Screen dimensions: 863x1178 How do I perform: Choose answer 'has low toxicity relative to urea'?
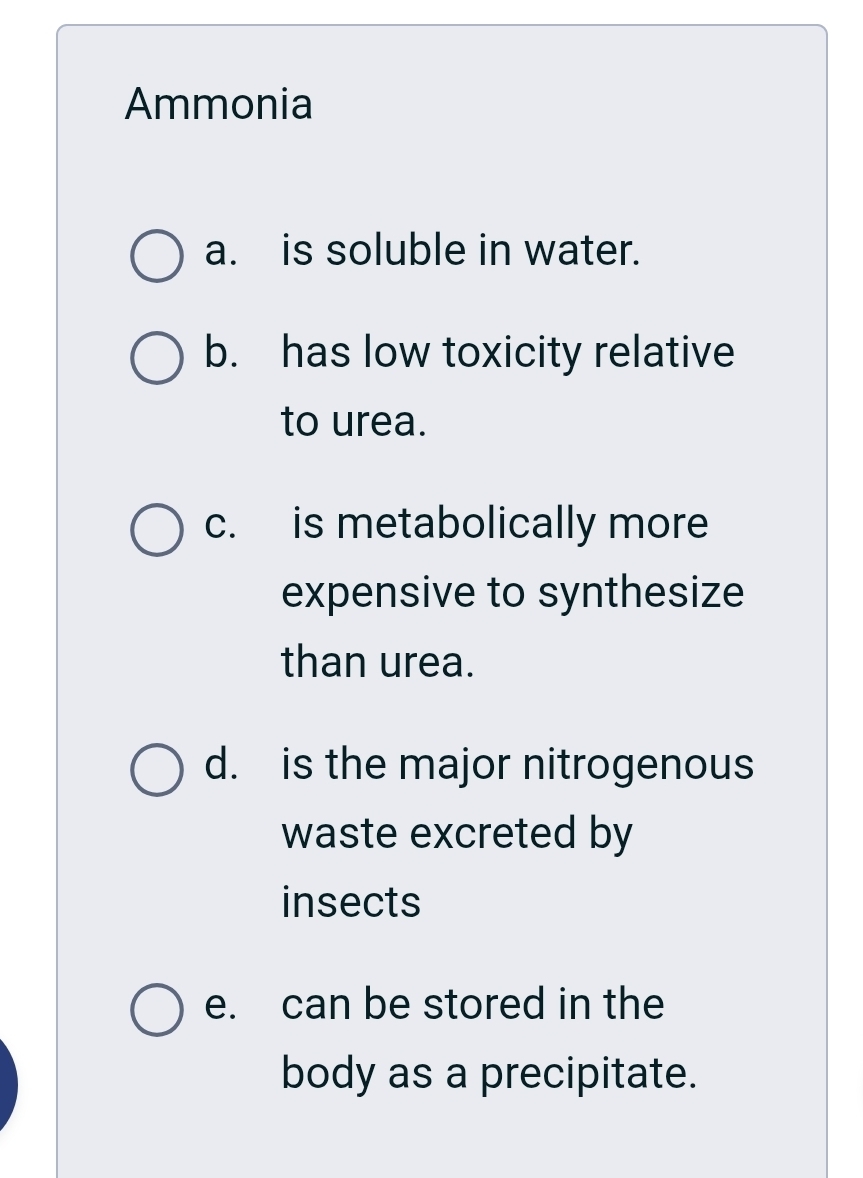click(507, 352)
